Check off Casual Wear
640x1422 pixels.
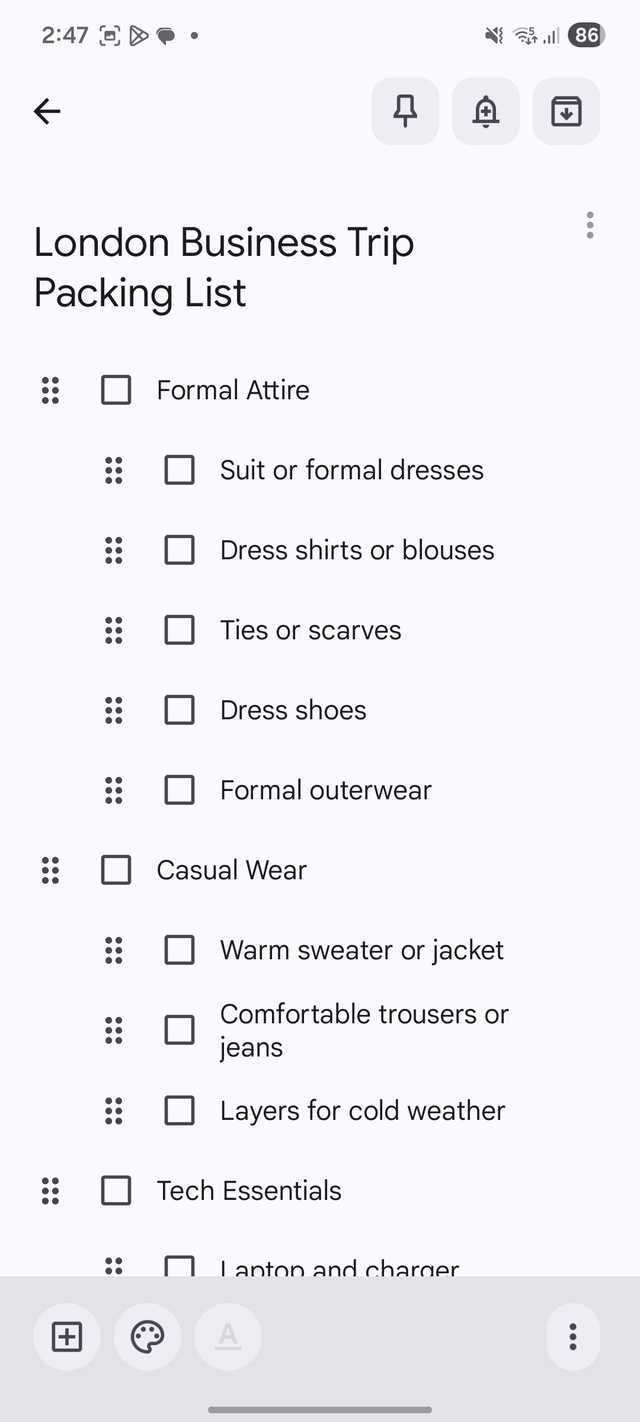click(x=116, y=870)
